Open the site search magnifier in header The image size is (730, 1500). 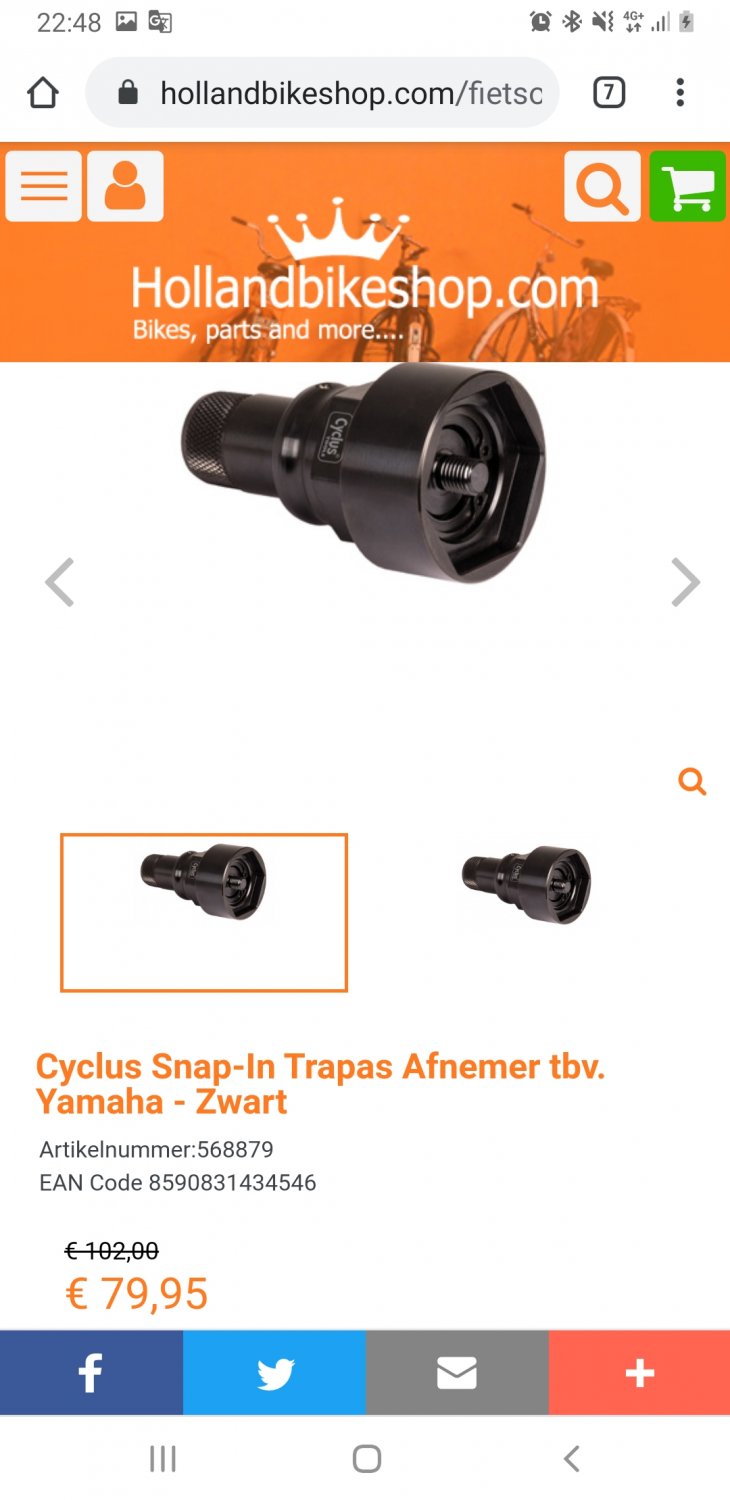click(602, 186)
